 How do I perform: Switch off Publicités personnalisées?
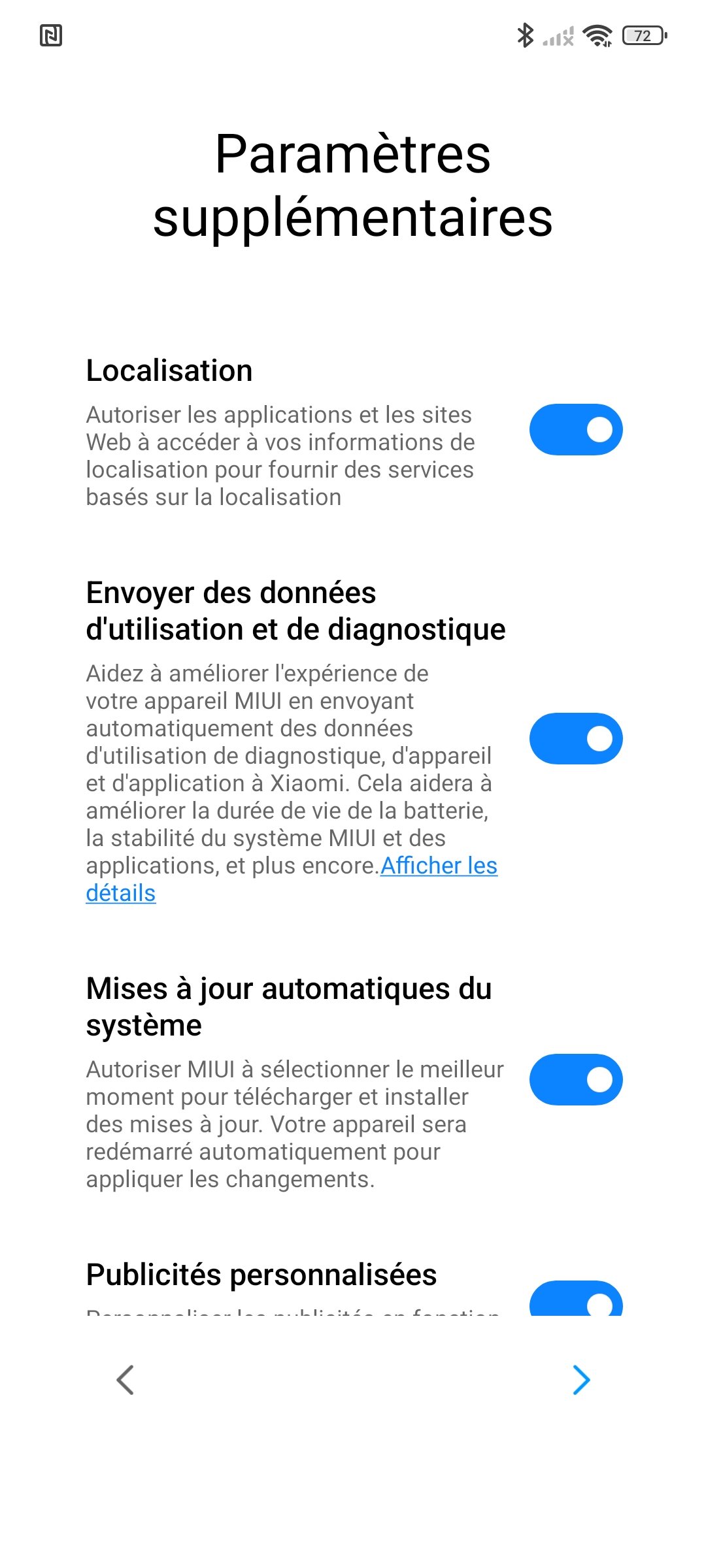575,1300
